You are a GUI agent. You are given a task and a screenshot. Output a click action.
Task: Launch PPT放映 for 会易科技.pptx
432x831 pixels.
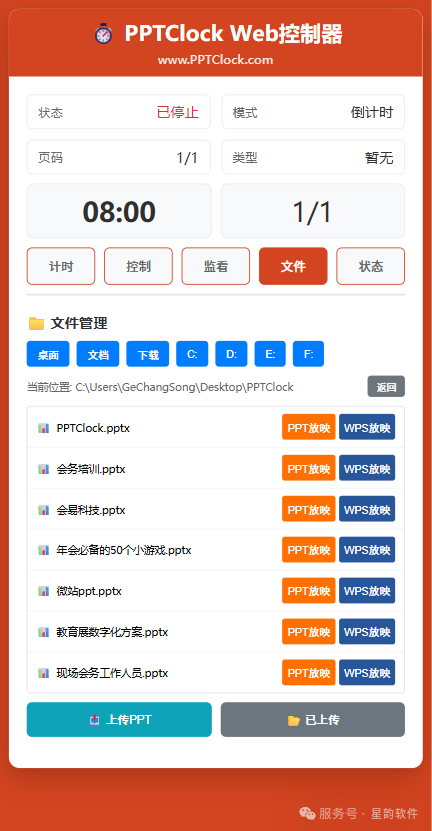point(308,509)
